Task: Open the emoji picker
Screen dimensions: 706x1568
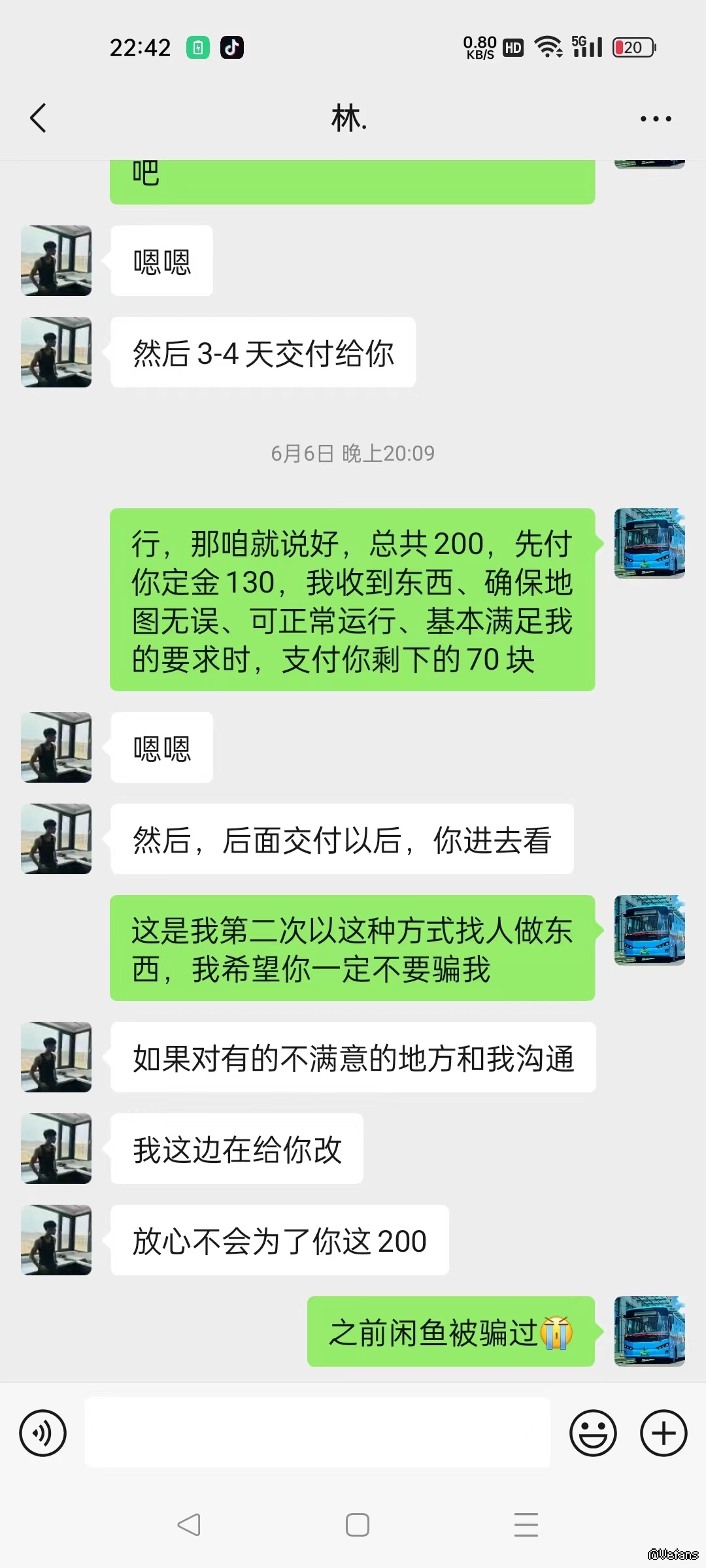Action: tap(593, 1433)
